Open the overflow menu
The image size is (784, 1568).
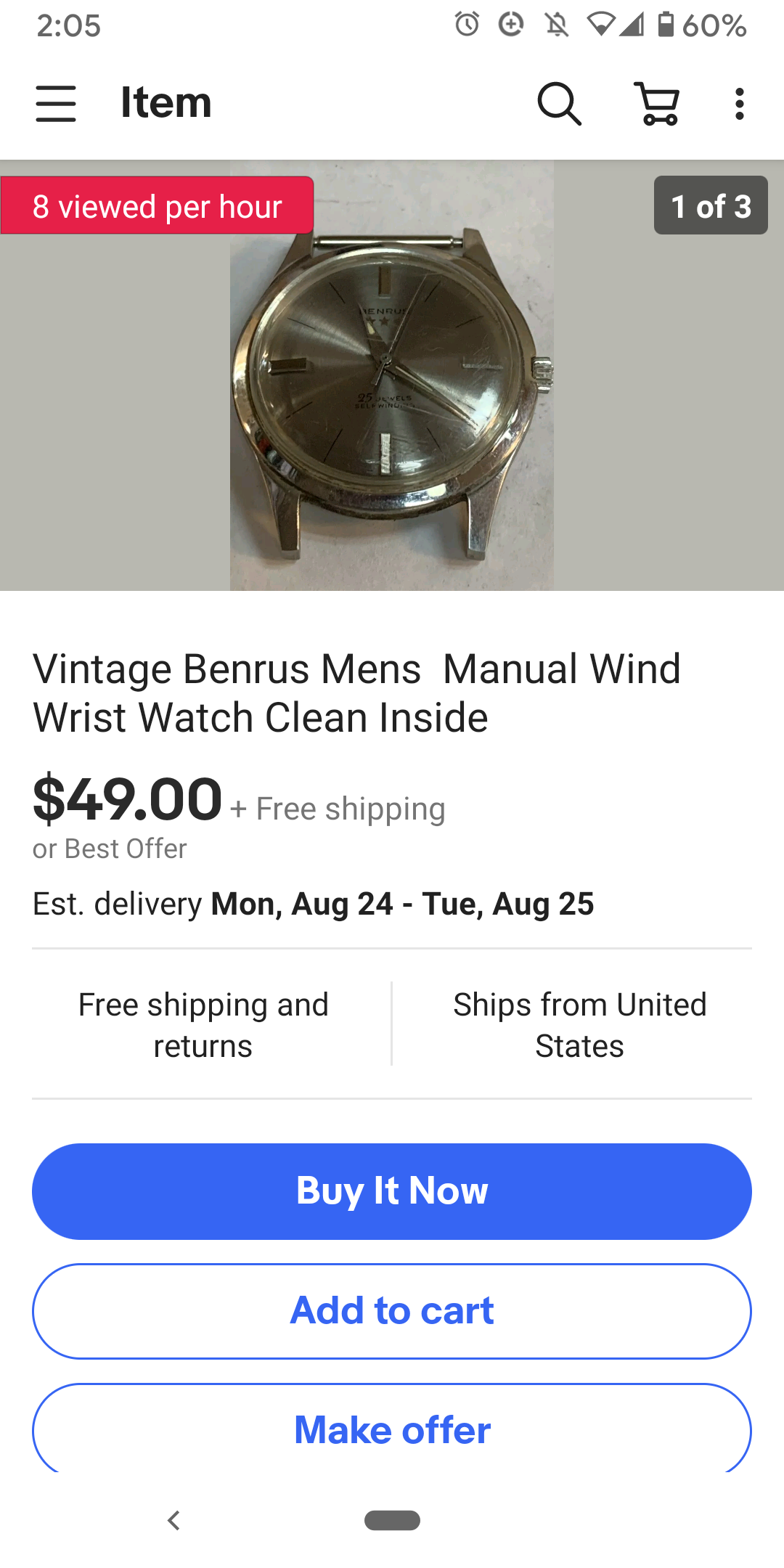[x=739, y=103]
